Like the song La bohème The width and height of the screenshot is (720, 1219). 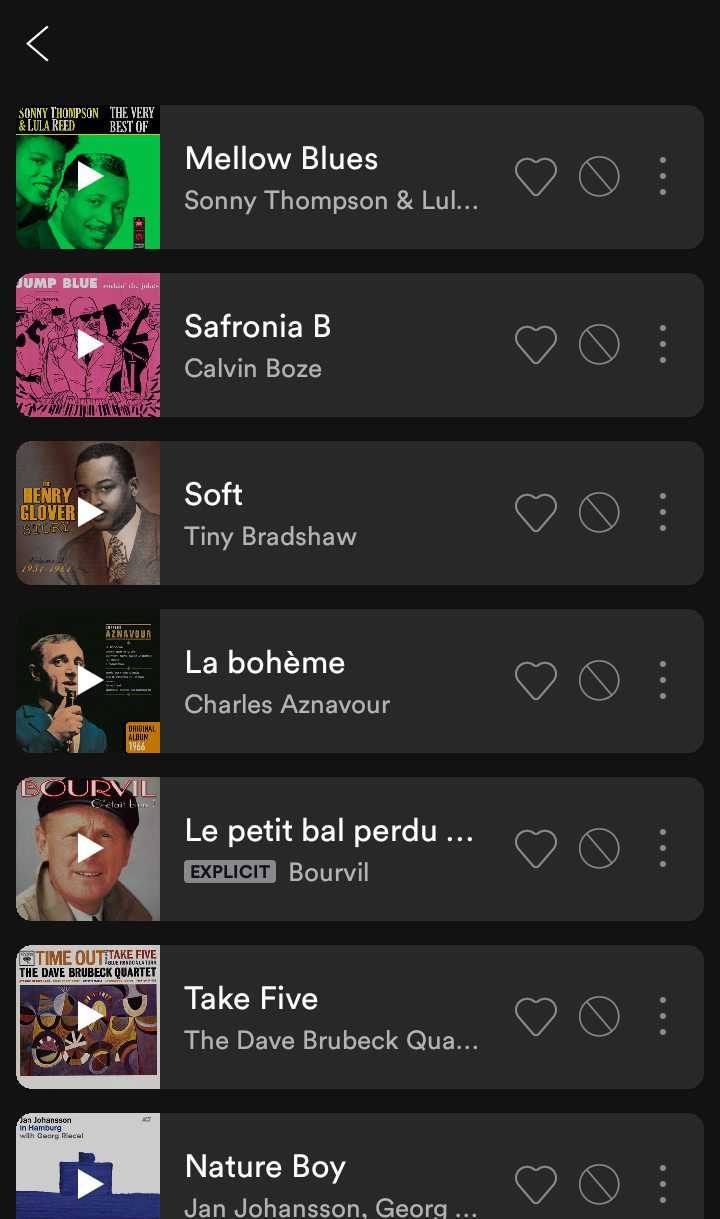point(536,681)
